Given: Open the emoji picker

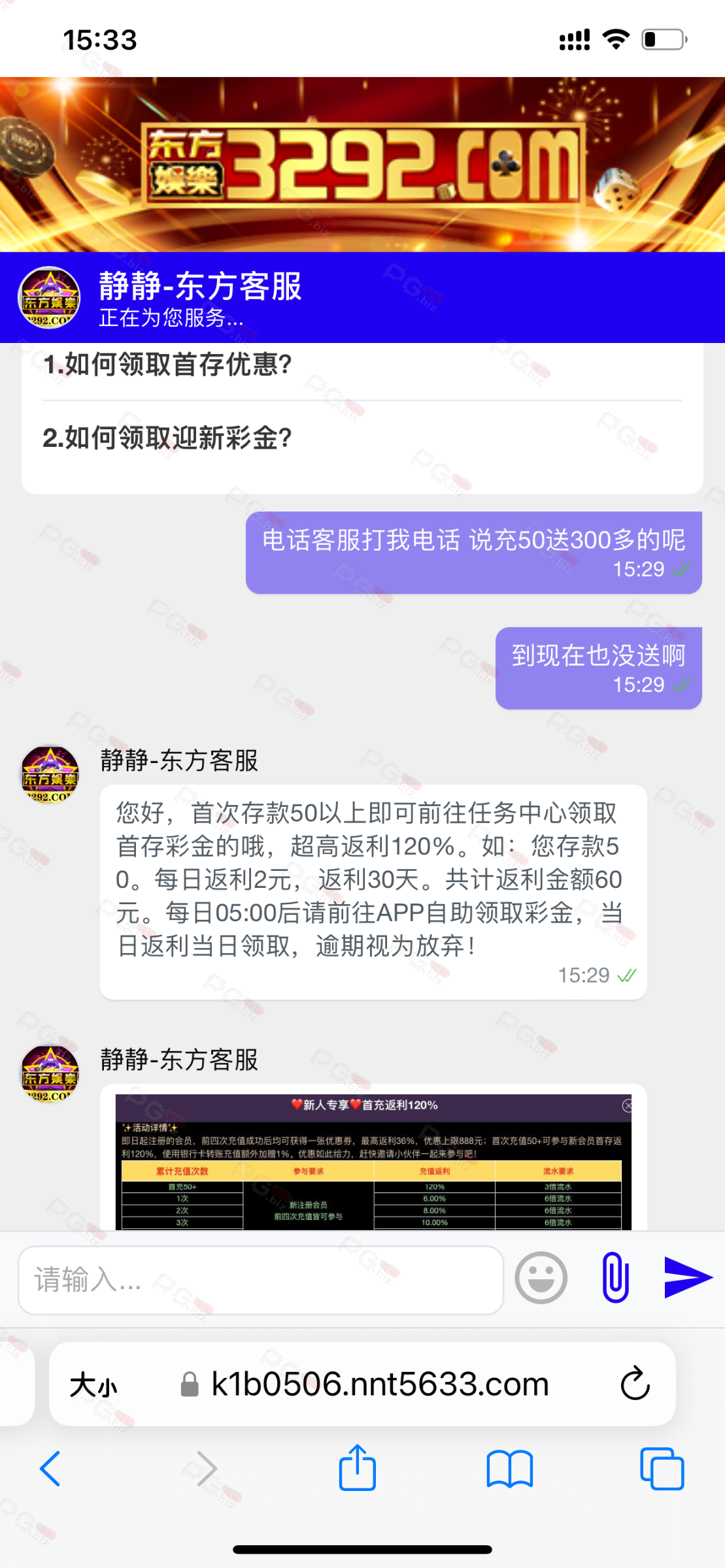Looking at the screenshot, I should (541, 1278).
